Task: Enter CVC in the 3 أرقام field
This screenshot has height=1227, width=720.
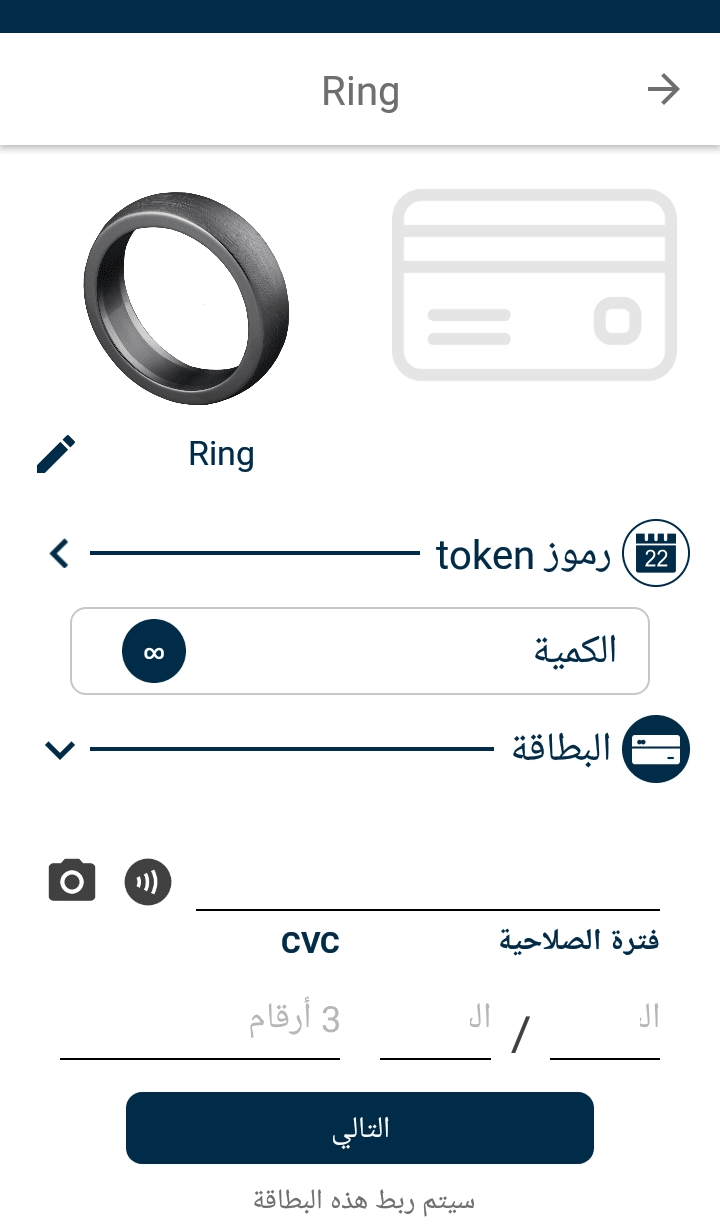Action: pos(200,1021)
